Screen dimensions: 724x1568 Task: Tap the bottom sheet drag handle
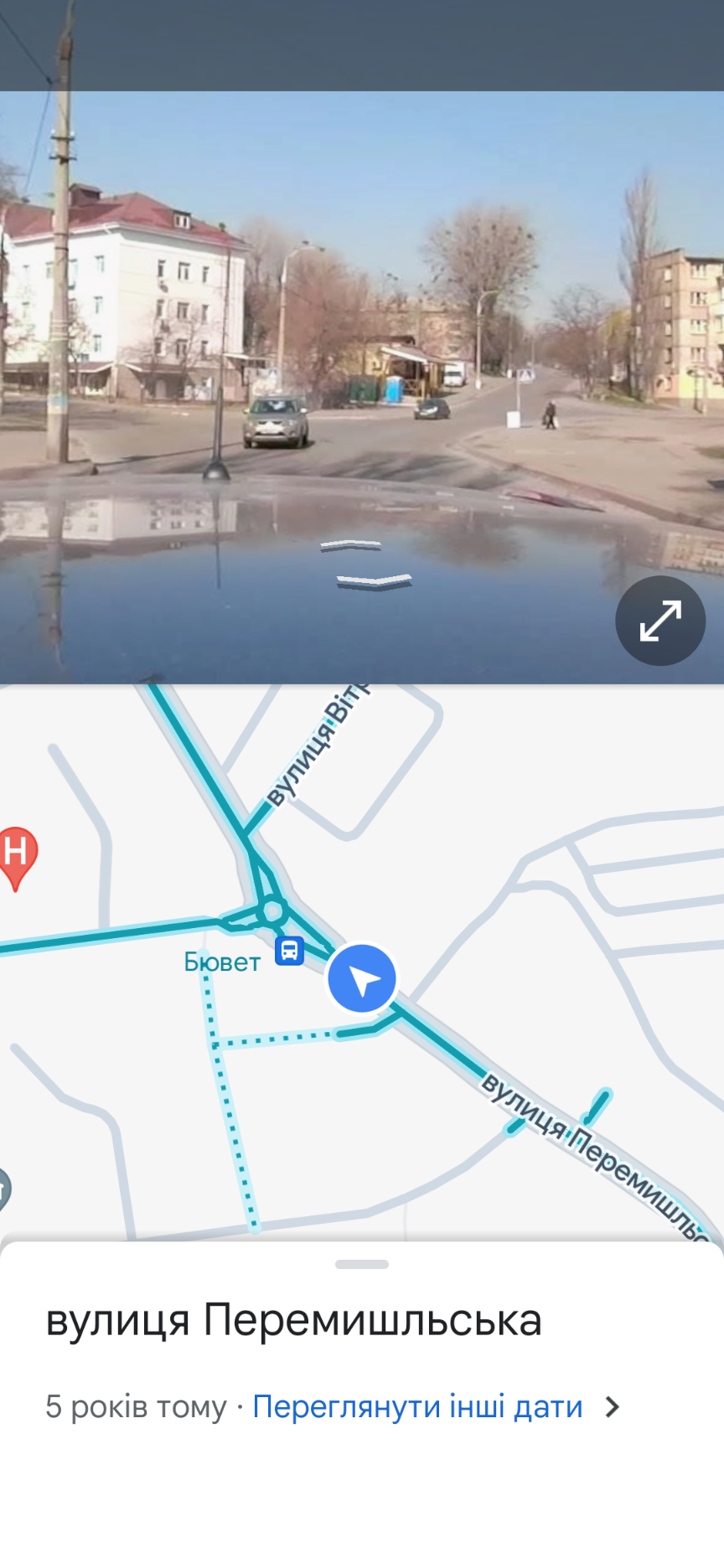click(362, 1264)
